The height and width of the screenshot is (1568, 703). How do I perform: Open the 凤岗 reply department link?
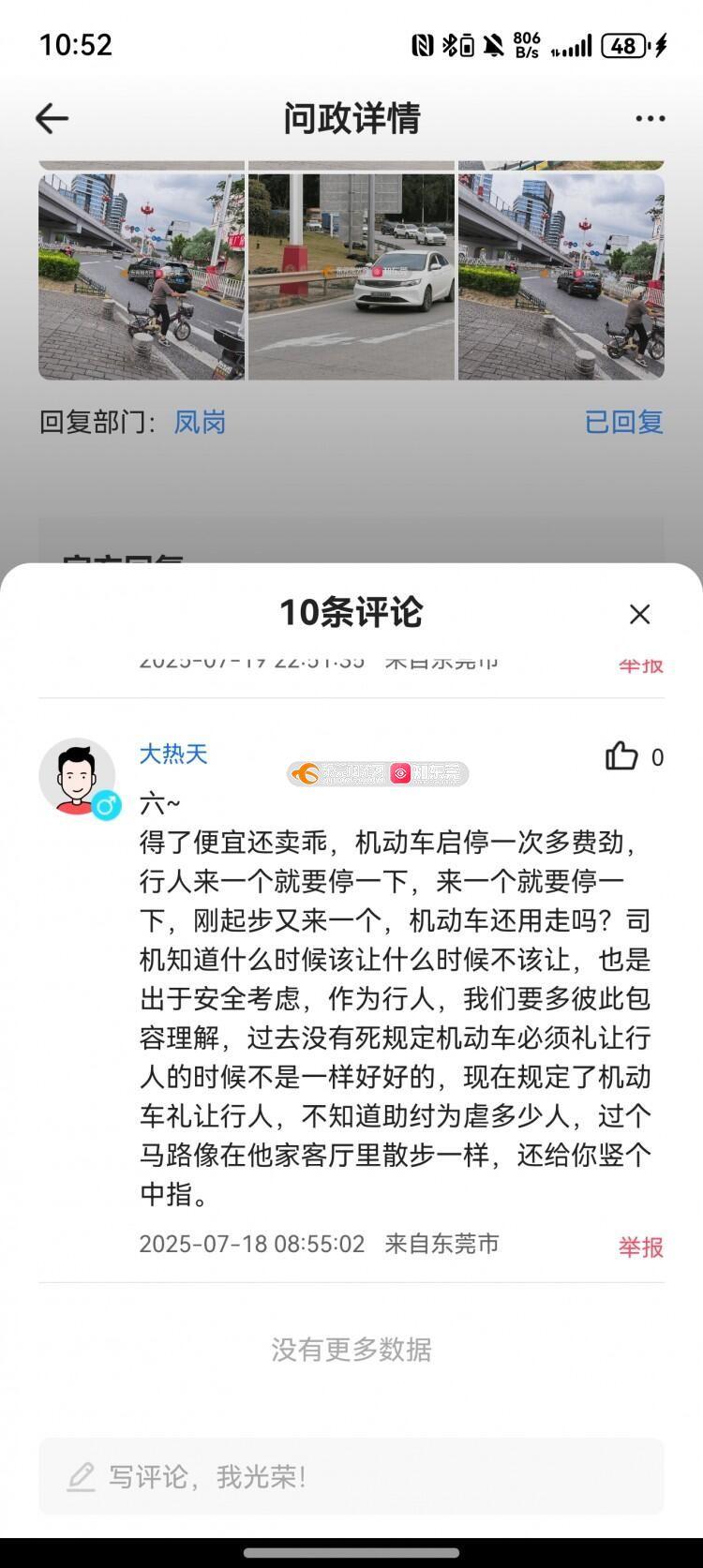click(200, 422)
